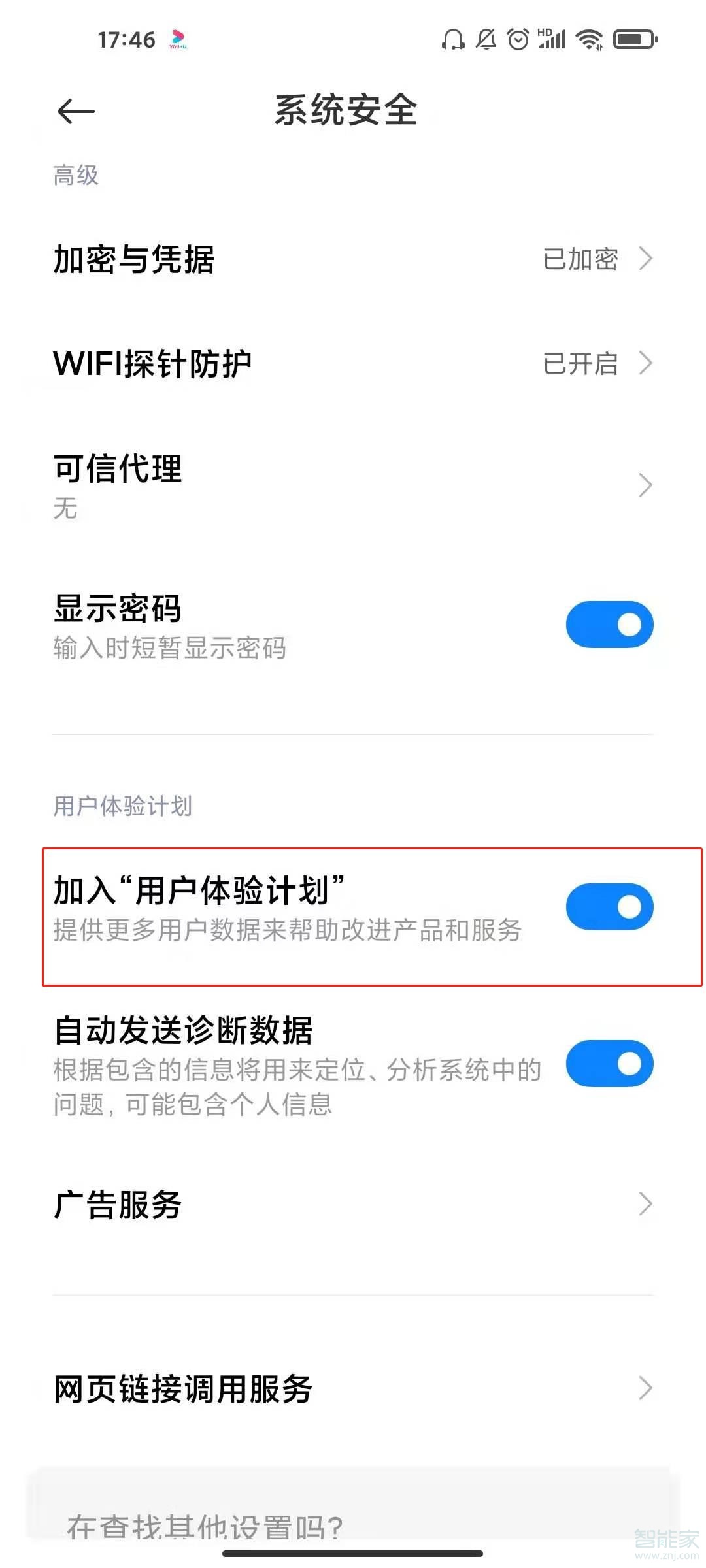The image size is (706, 1568).
Task: Tap the Youku notification icon near the clock
Action: (x=176, y=40)
